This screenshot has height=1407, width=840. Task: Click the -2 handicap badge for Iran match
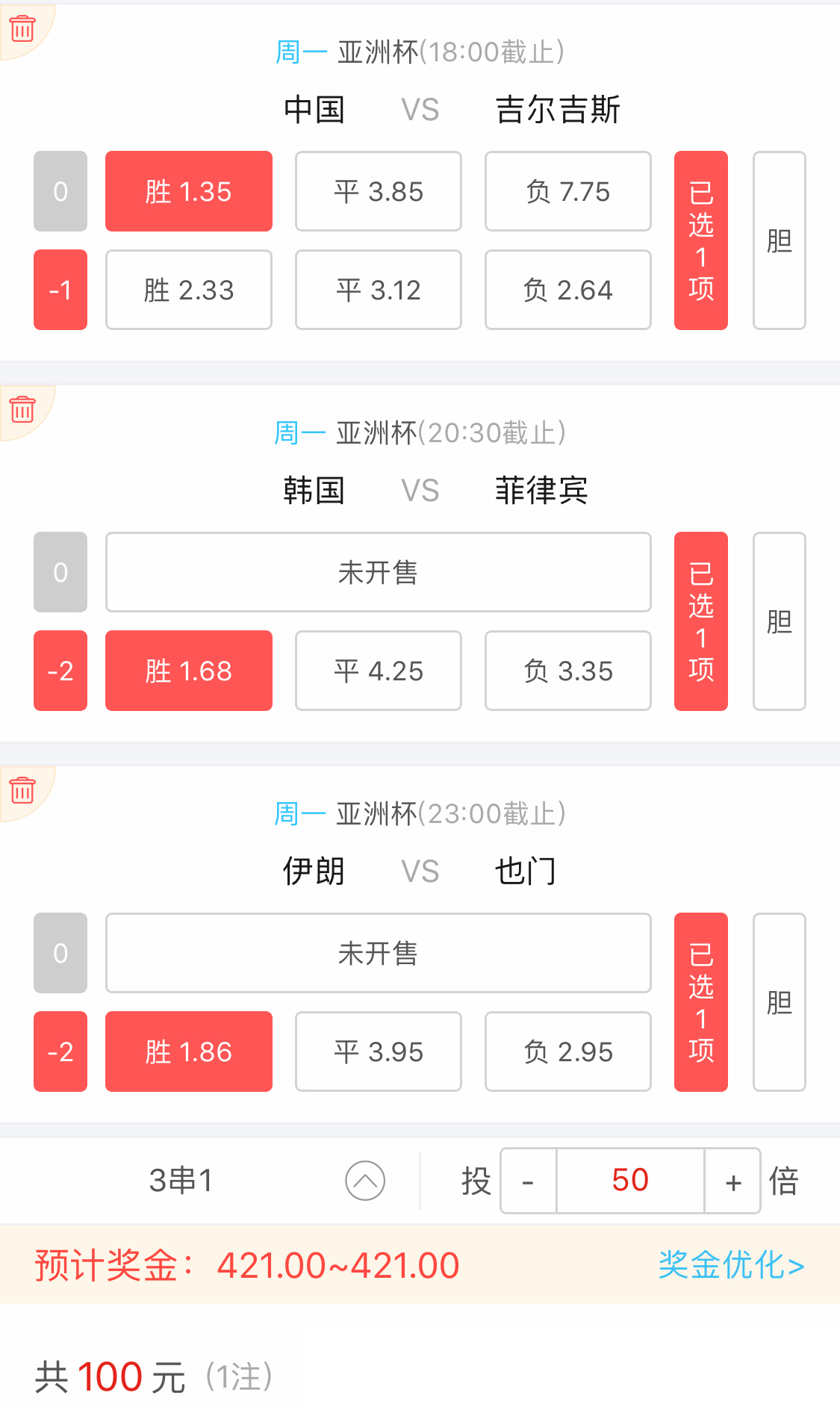pyautogui.click(x=60, y=1052)
